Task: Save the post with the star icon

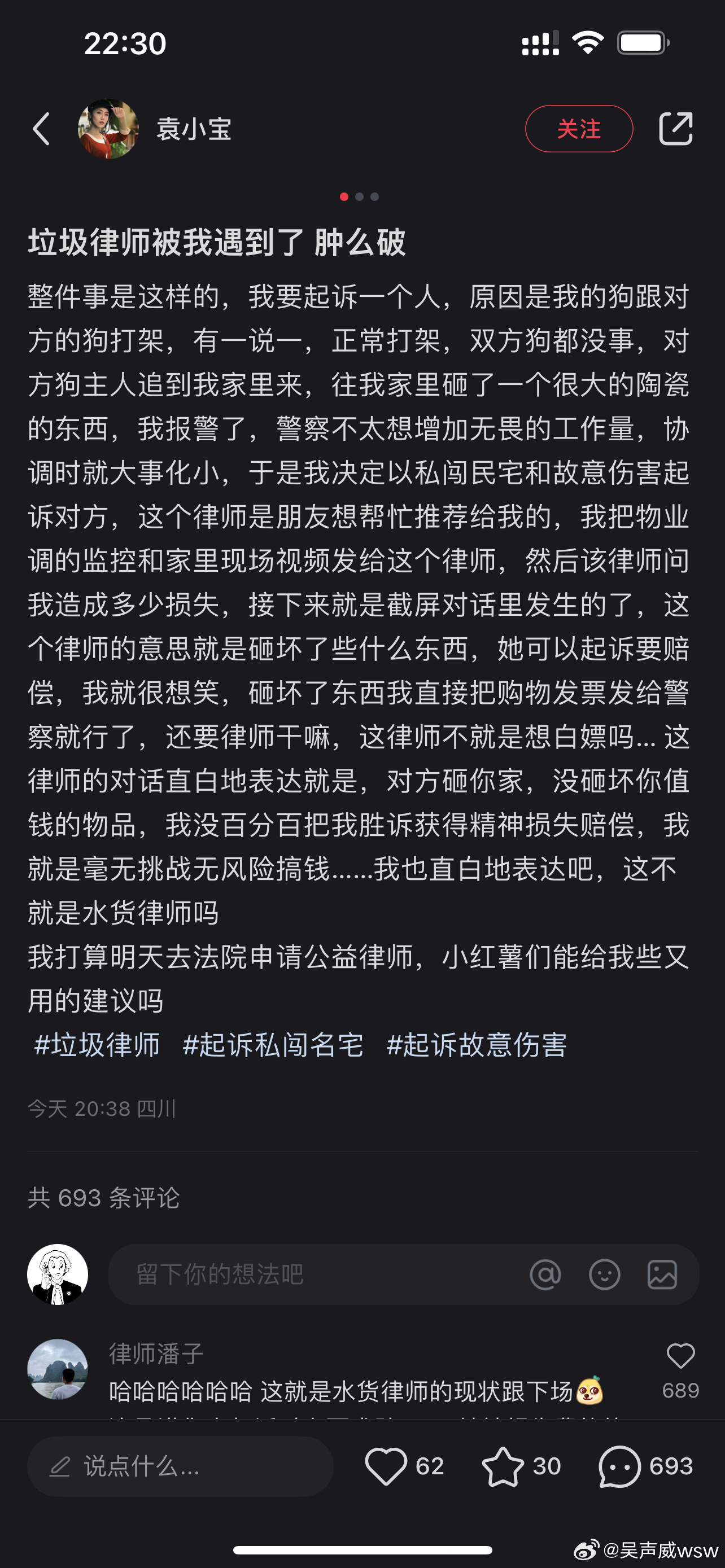Action: (x=503, y=1466)
